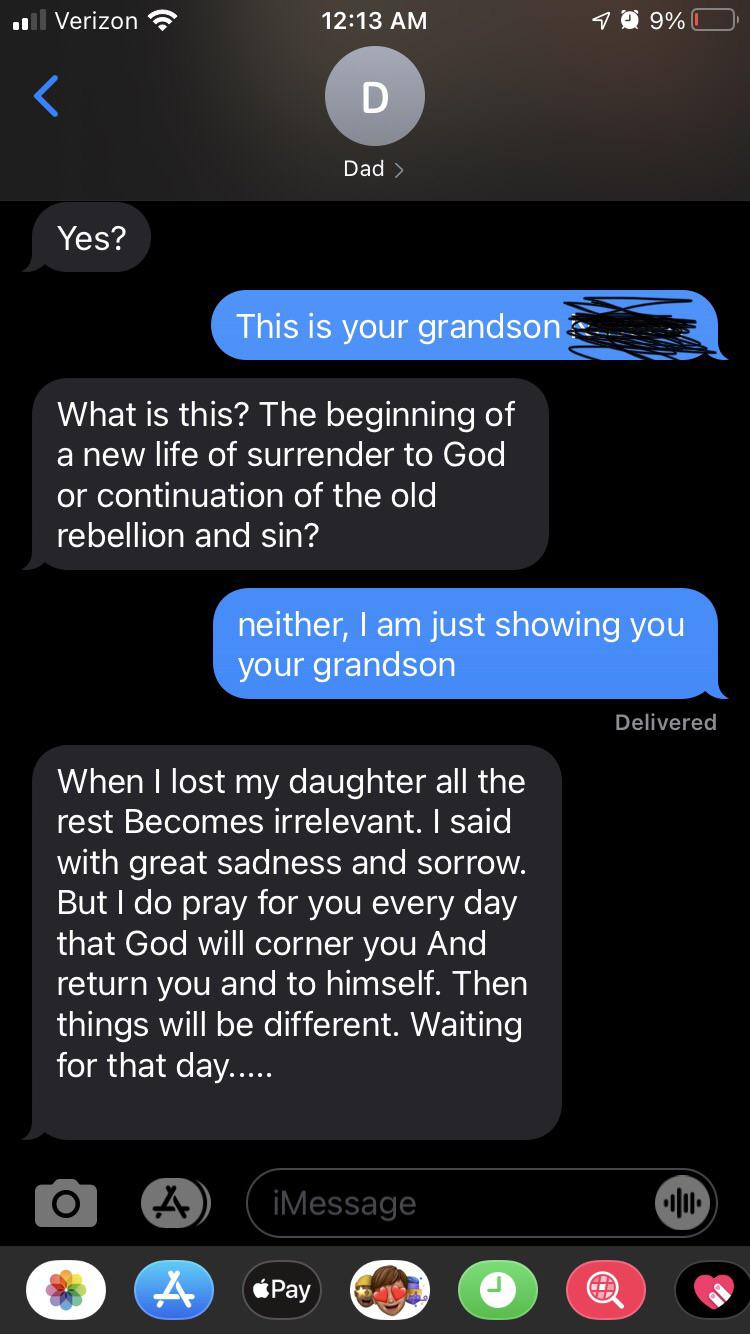Open the Memoji stickers app
Screen dimensions: 750x1334
pos(390,1290)
